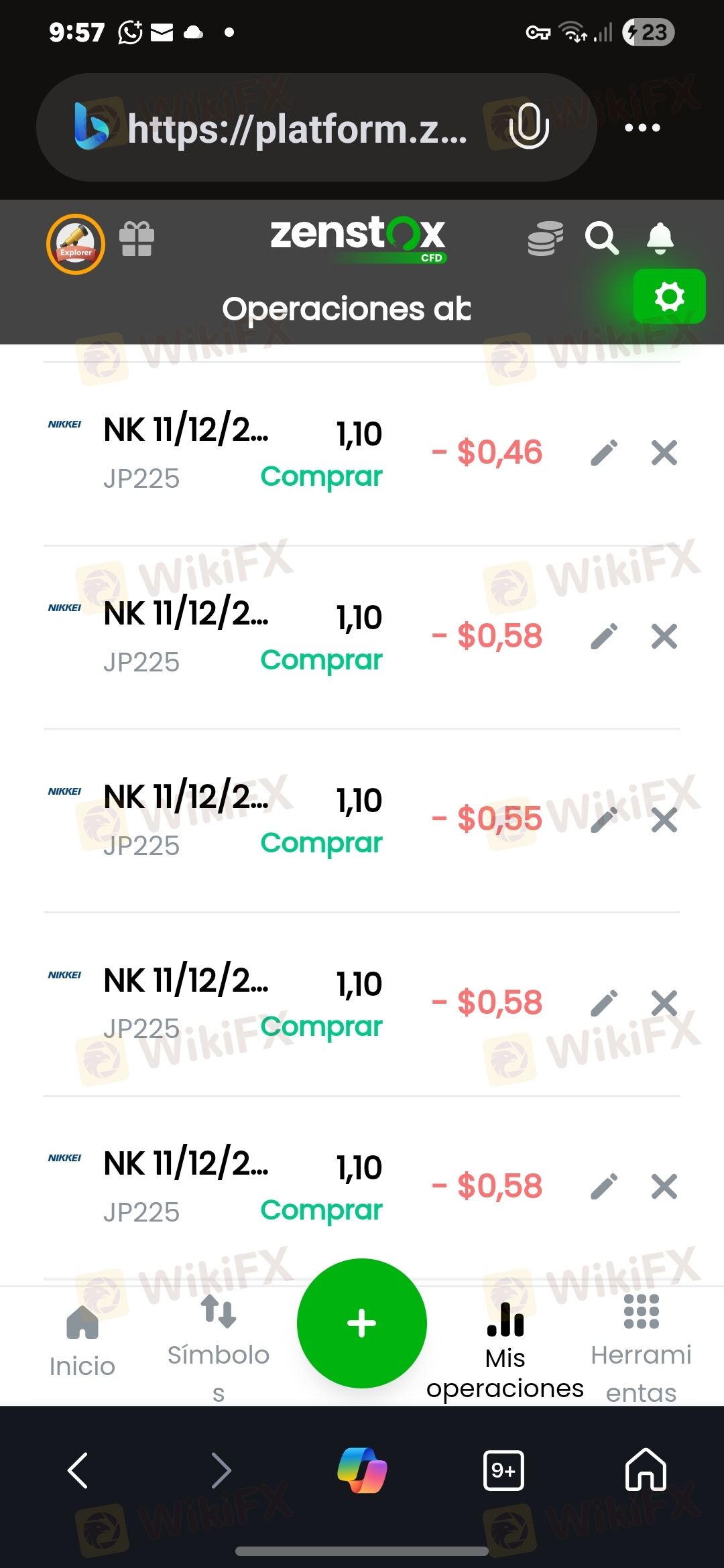This screenshot has height=1568, width=724.
Task: Go back with the browser back arrow
Action: pos(78,1471)
